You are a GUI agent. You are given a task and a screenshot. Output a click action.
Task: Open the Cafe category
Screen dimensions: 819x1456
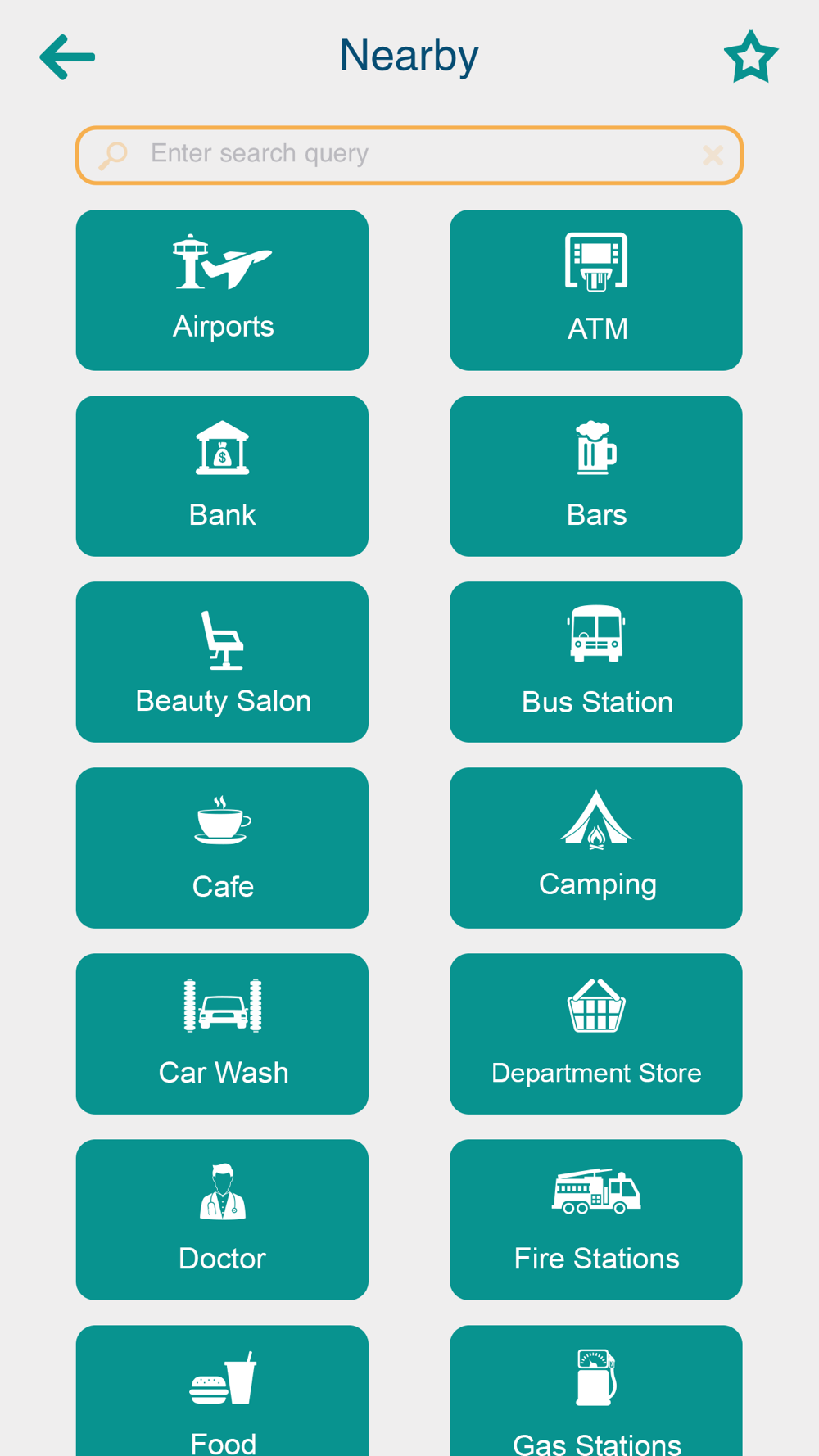[222, 848]
